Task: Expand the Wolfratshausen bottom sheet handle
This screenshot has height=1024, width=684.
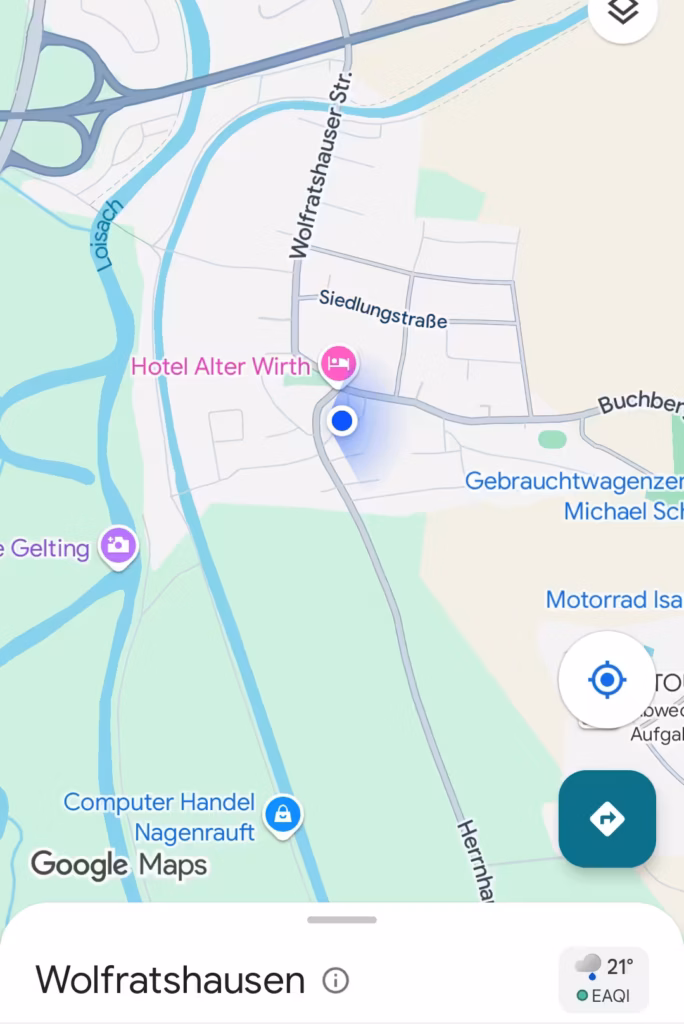Action: (342, 920)
